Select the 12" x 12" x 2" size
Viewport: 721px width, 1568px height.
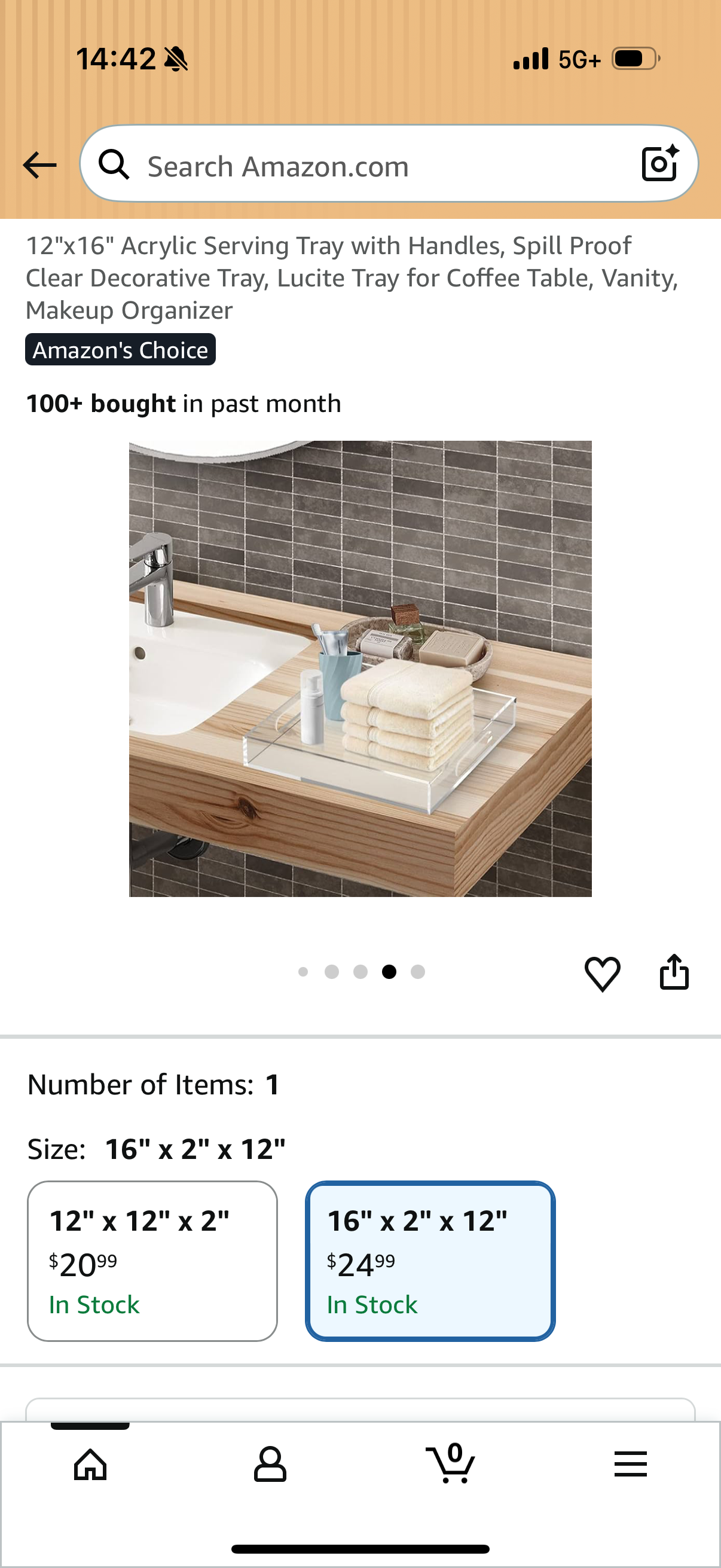[x=152, y=1261]
